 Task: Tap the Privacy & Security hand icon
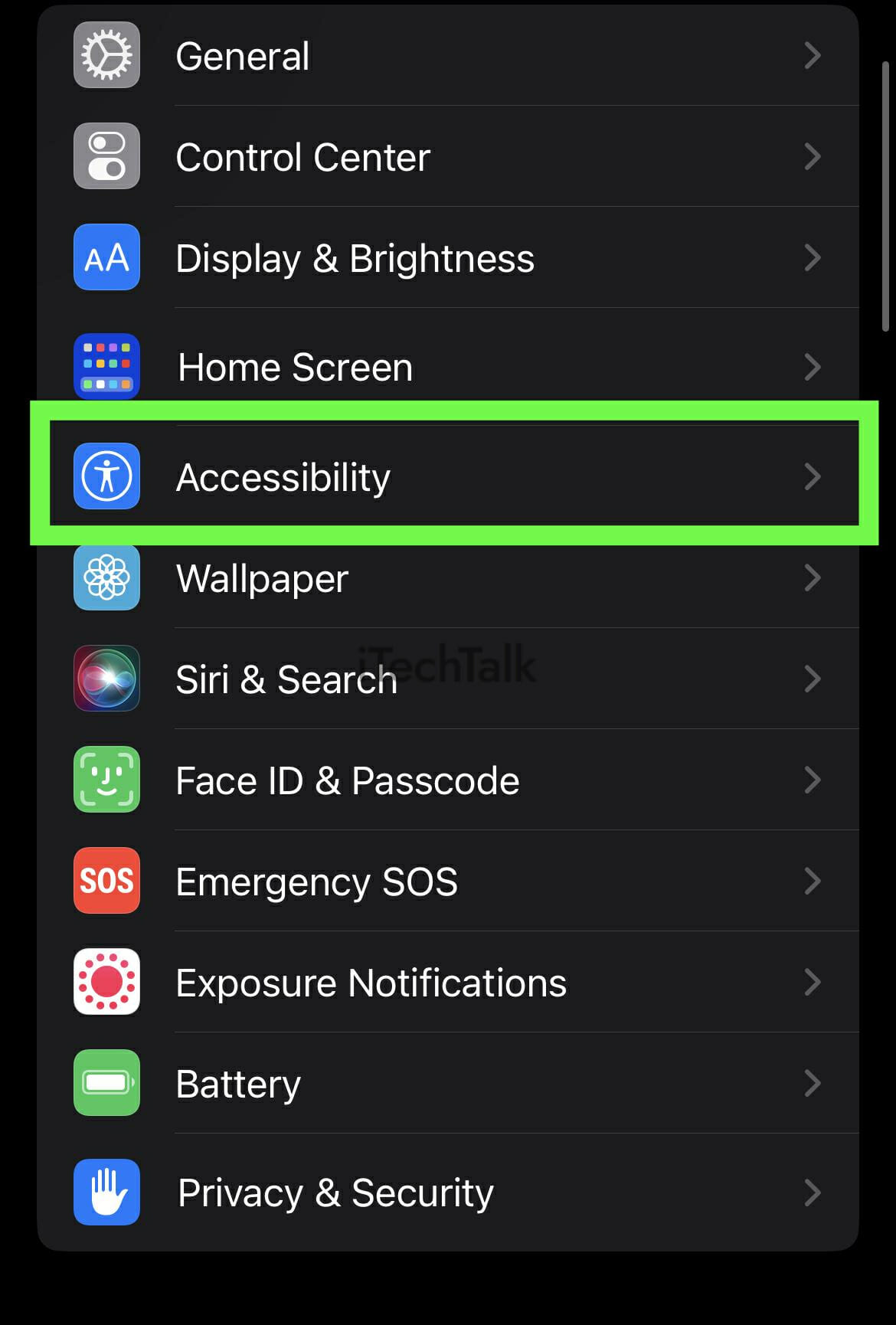pos(106,1192)
